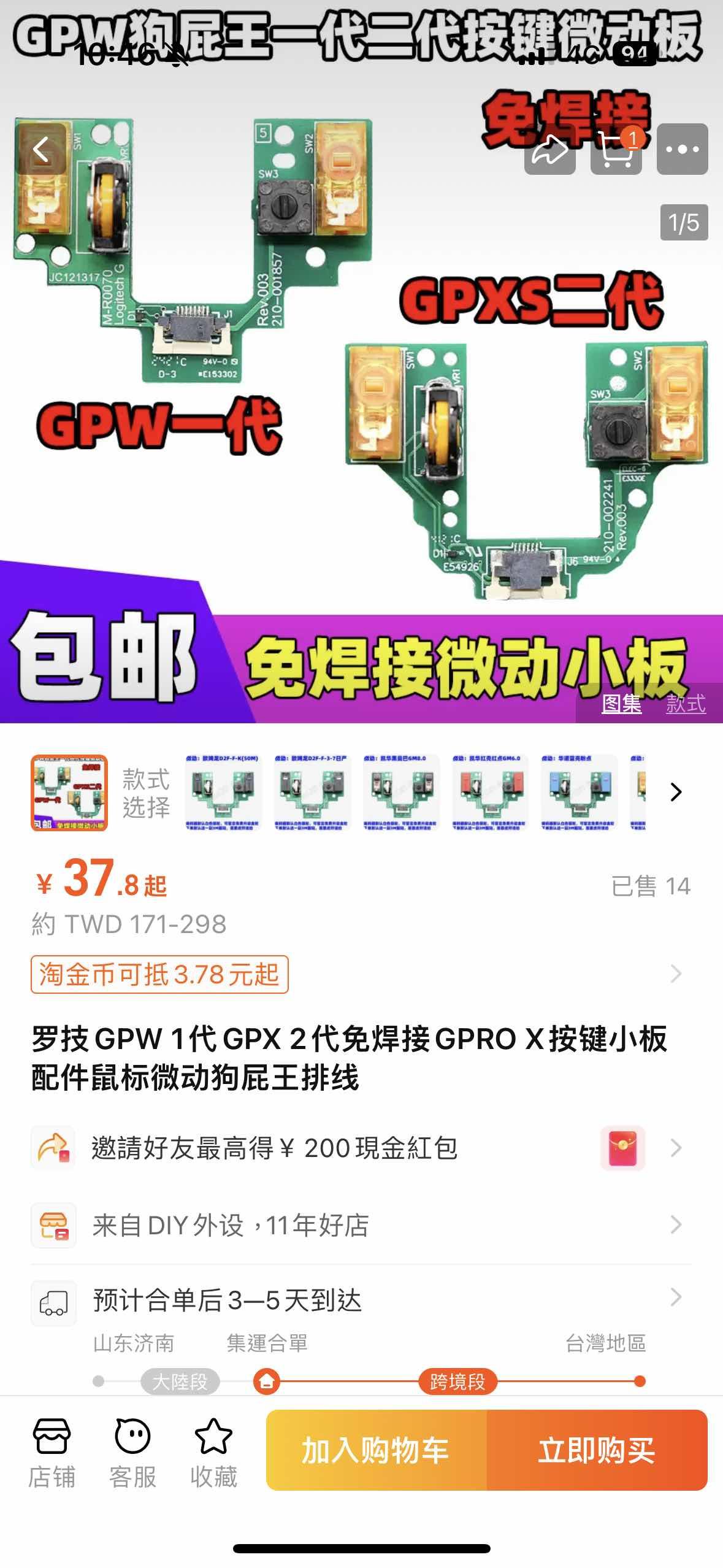The image size is (723, 1568).
Task: Select the 华诺蓝壳粉点 style variant
Action: pyautogui.click(x=578, y=792)
